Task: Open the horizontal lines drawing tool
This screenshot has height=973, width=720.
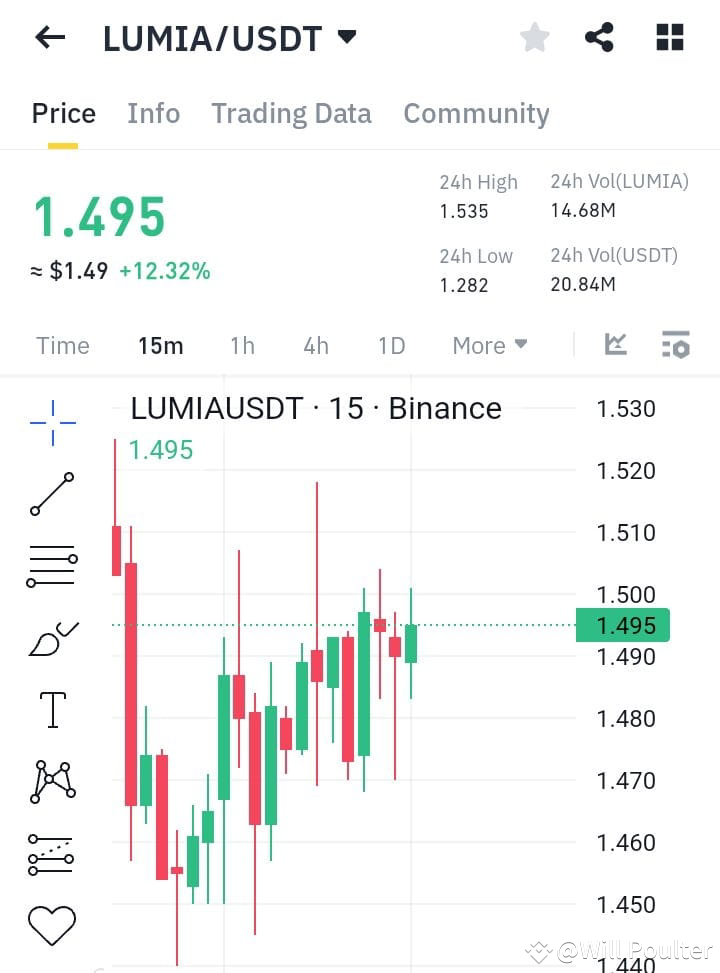Action: pyautogui.click(x=50, y=565)
